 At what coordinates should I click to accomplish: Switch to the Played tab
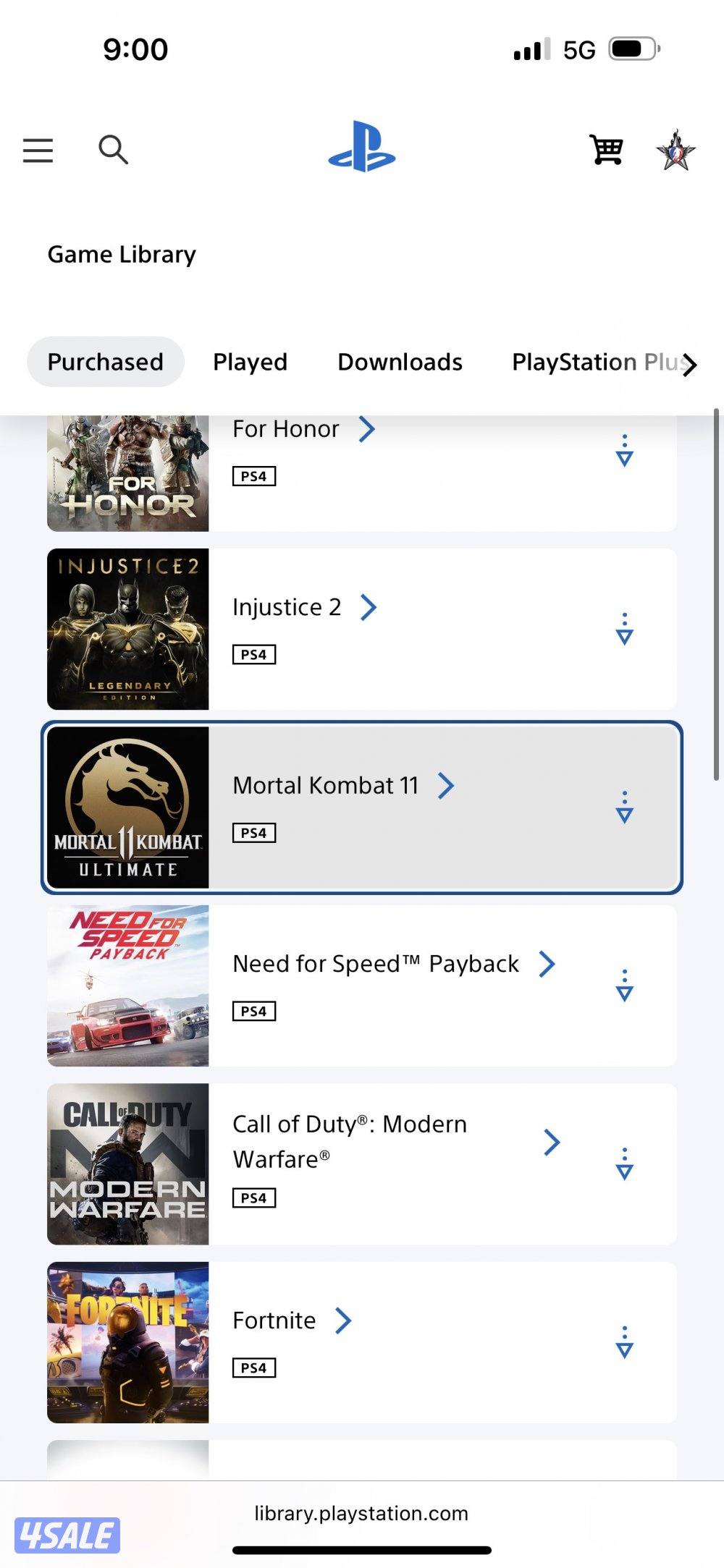click(250, 362)
